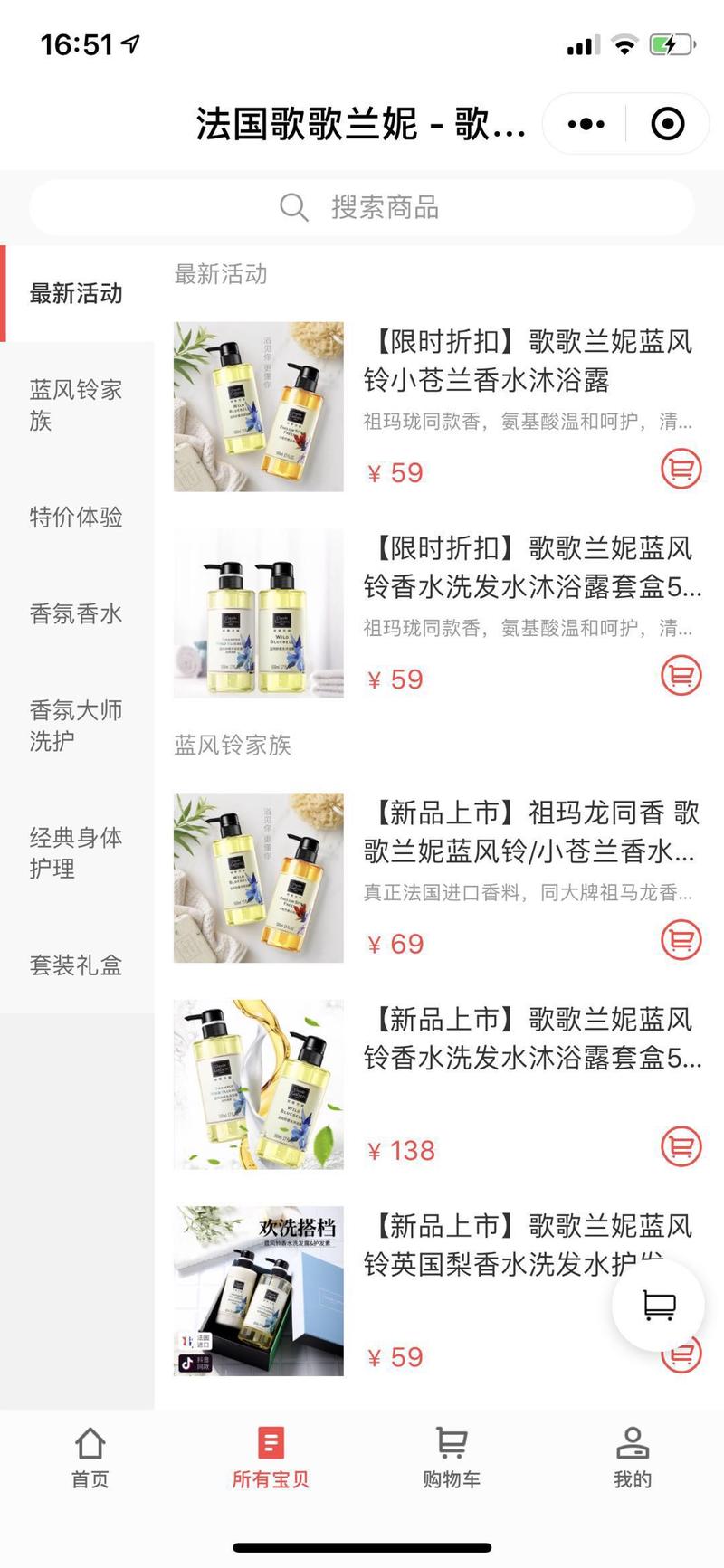Open the floating shopping cart icon
Viewport: 724px width, 1568px height.
point(658,1306)
